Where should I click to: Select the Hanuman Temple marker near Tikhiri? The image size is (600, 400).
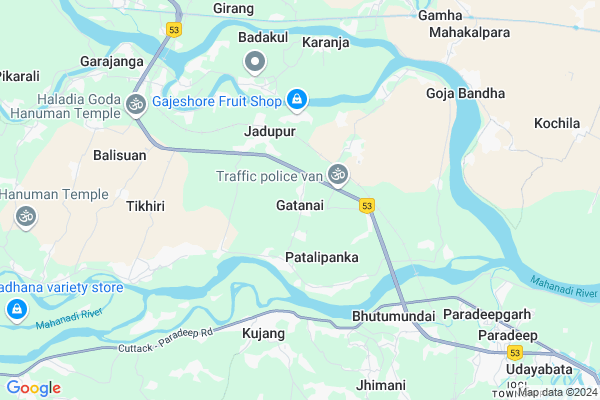[x=24, y=215]
